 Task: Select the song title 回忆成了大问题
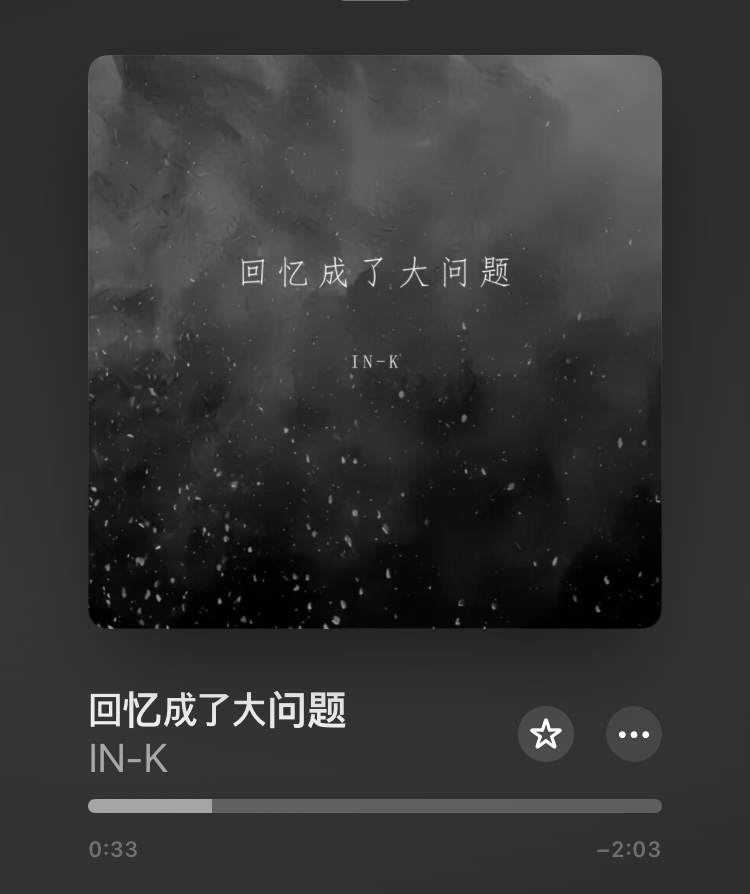click(x=215, y=712)
